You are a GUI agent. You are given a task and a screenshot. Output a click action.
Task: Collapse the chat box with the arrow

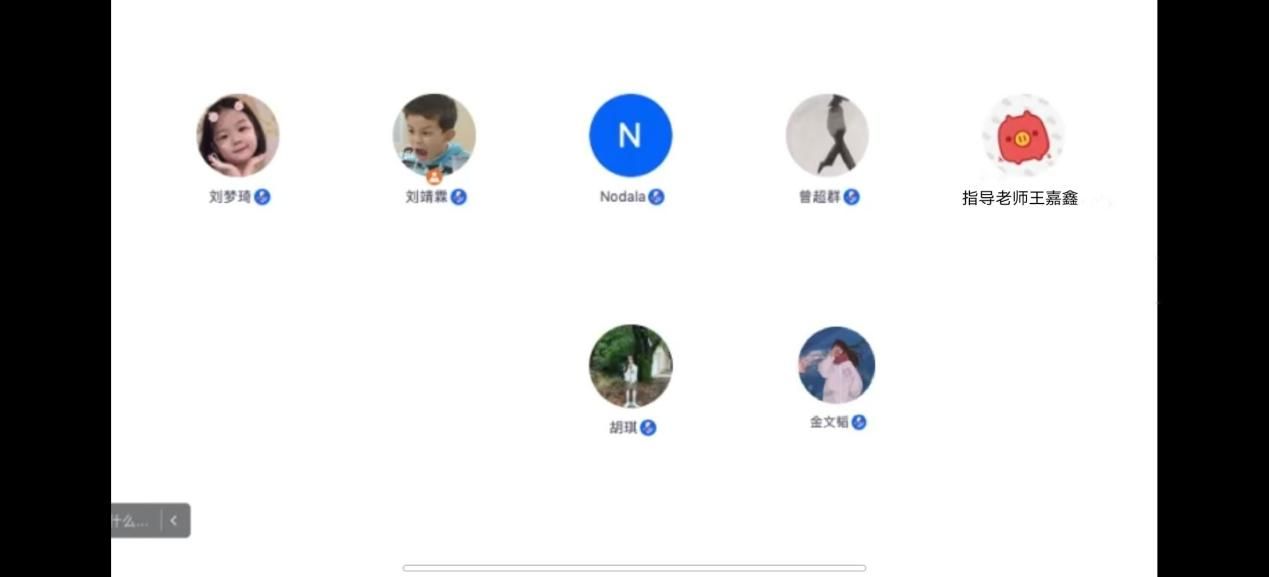point(174,521)
